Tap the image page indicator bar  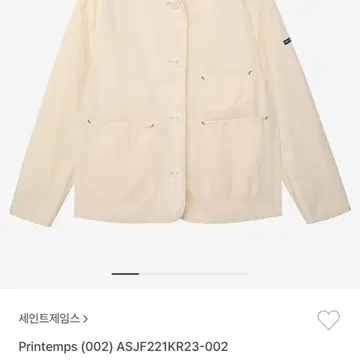point(180,274)
